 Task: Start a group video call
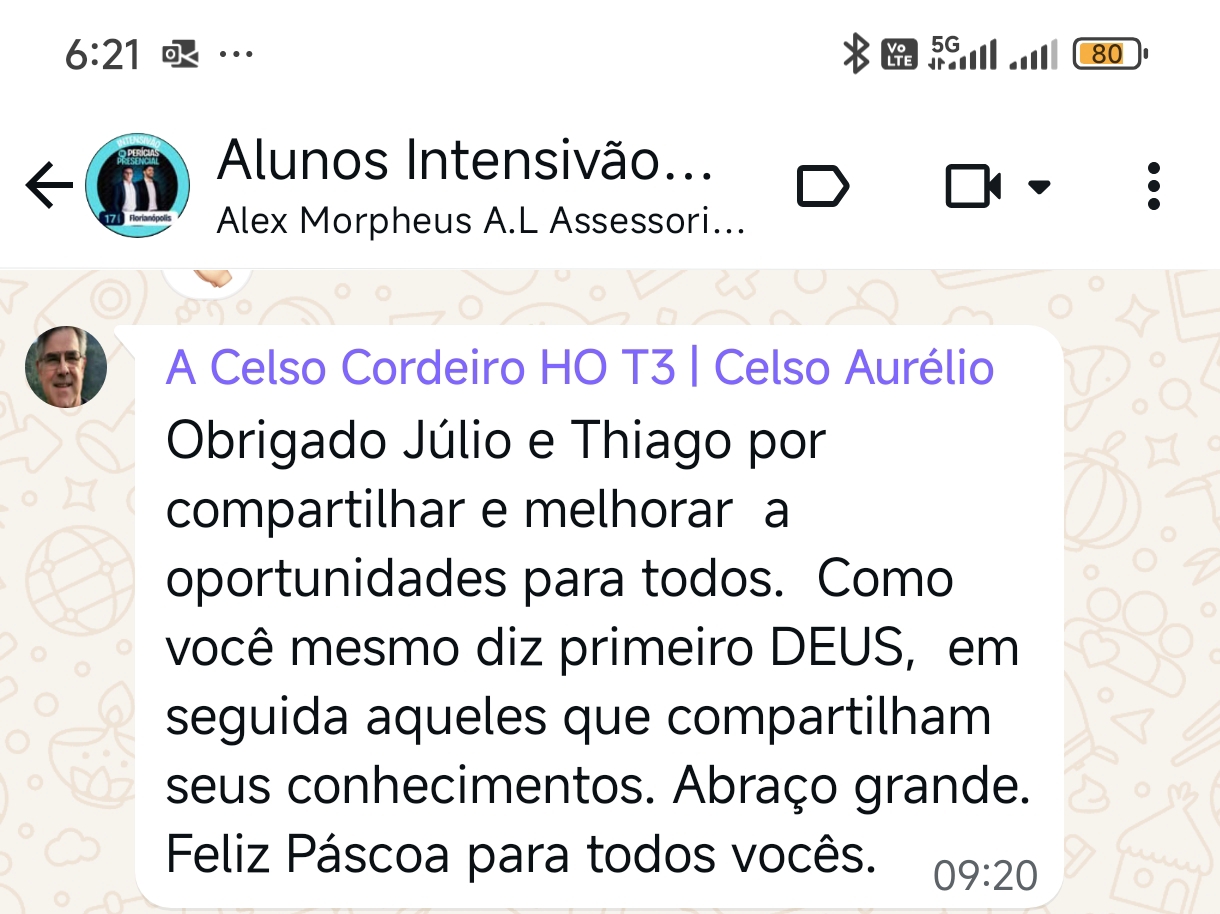(973, 187)
